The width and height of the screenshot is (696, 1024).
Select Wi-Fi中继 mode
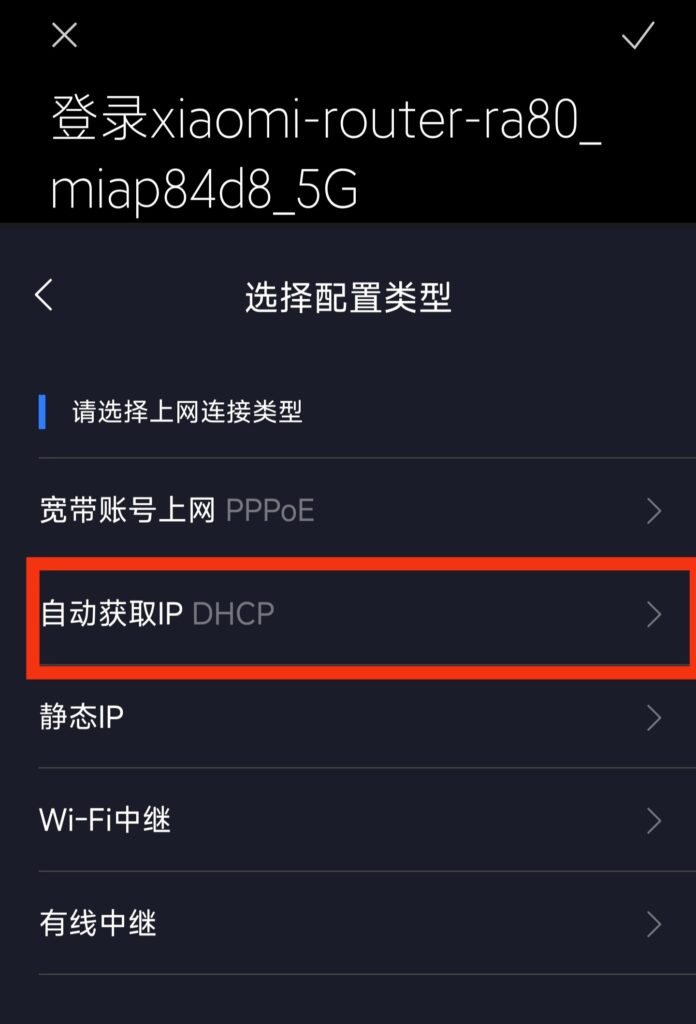pos(348,820)
